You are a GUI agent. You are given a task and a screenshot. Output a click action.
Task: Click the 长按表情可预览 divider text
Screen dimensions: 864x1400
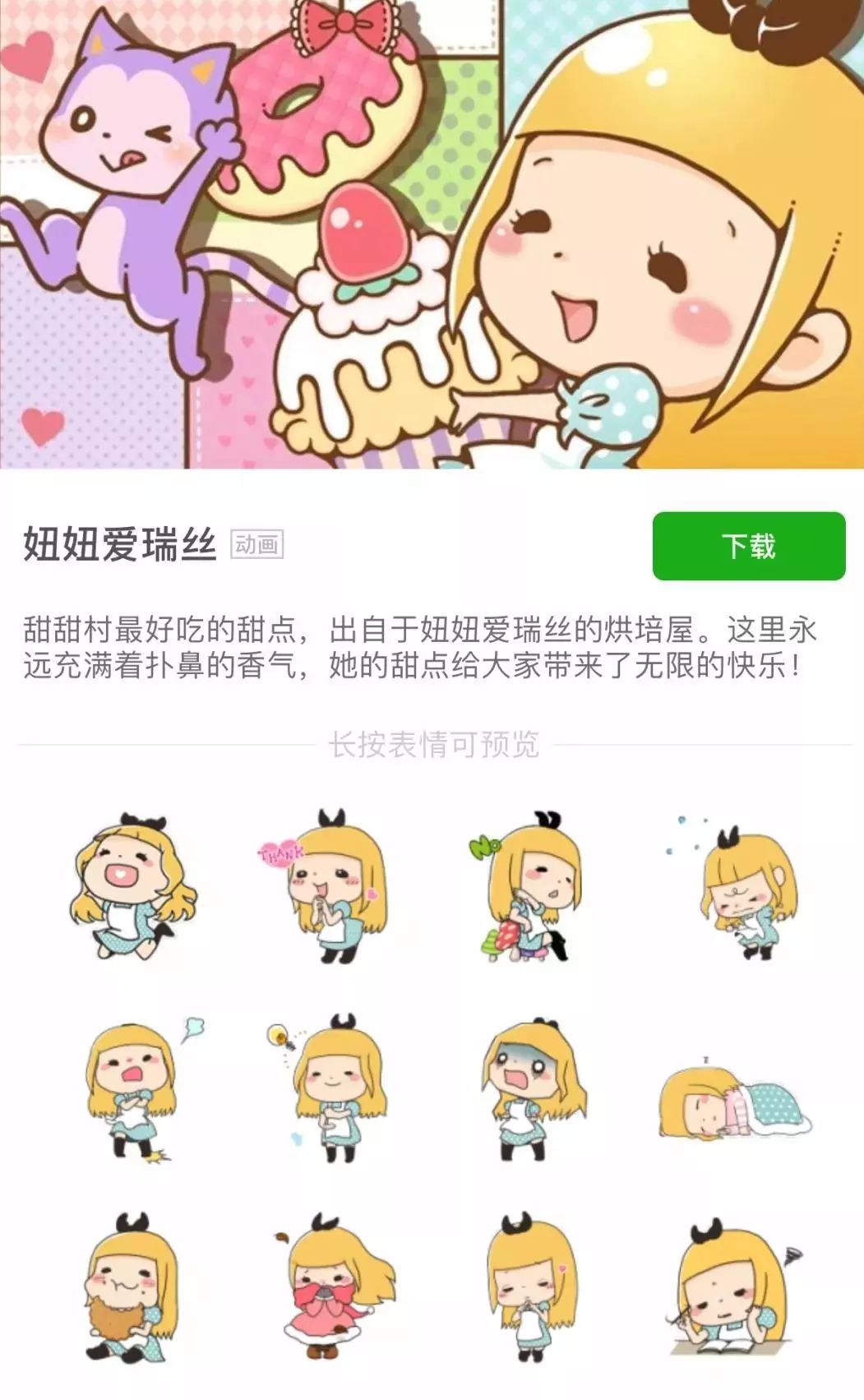(432, 742)
